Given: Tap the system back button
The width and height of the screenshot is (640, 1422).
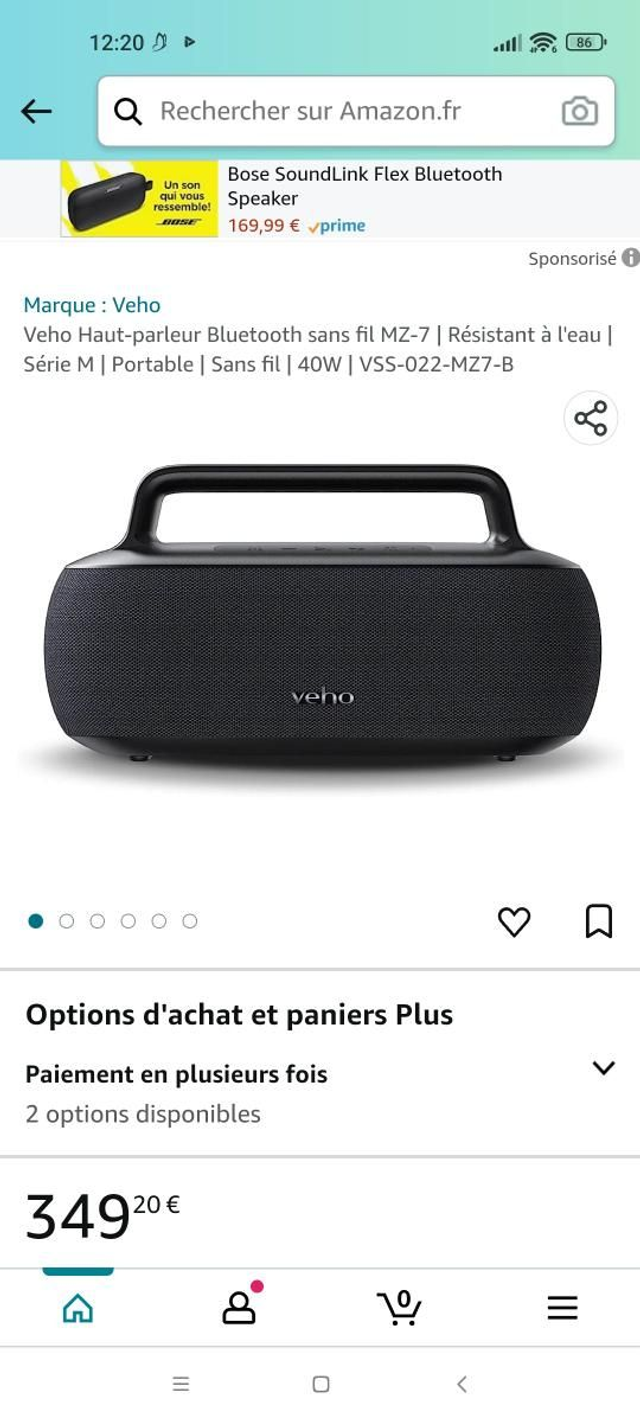Looking at the screenshot, I should (x=462, y=1384).
